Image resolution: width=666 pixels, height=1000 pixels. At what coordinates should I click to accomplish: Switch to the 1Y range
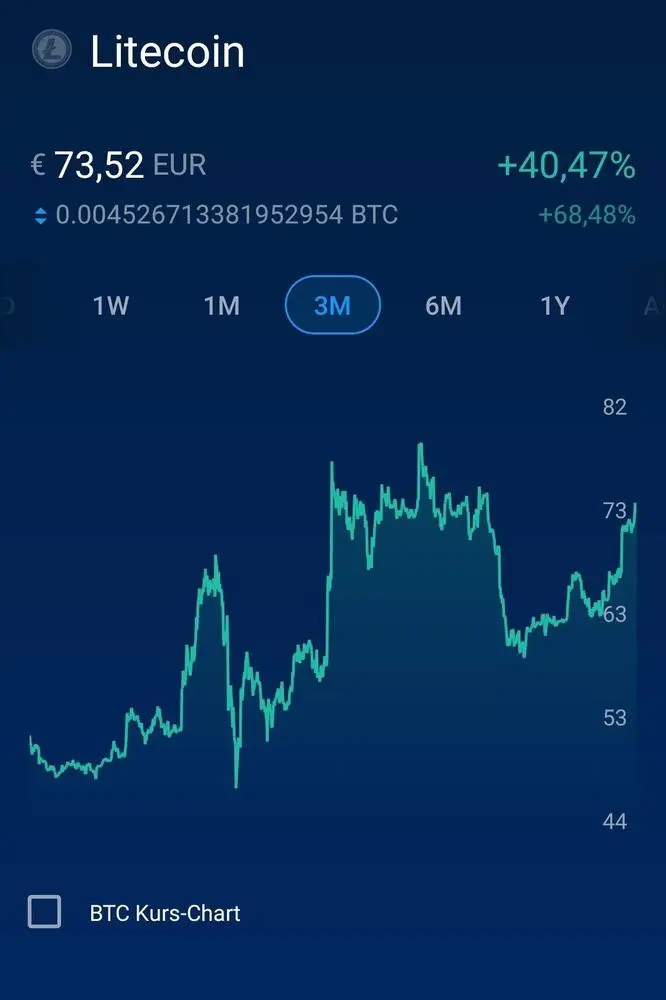click(554, 306)
